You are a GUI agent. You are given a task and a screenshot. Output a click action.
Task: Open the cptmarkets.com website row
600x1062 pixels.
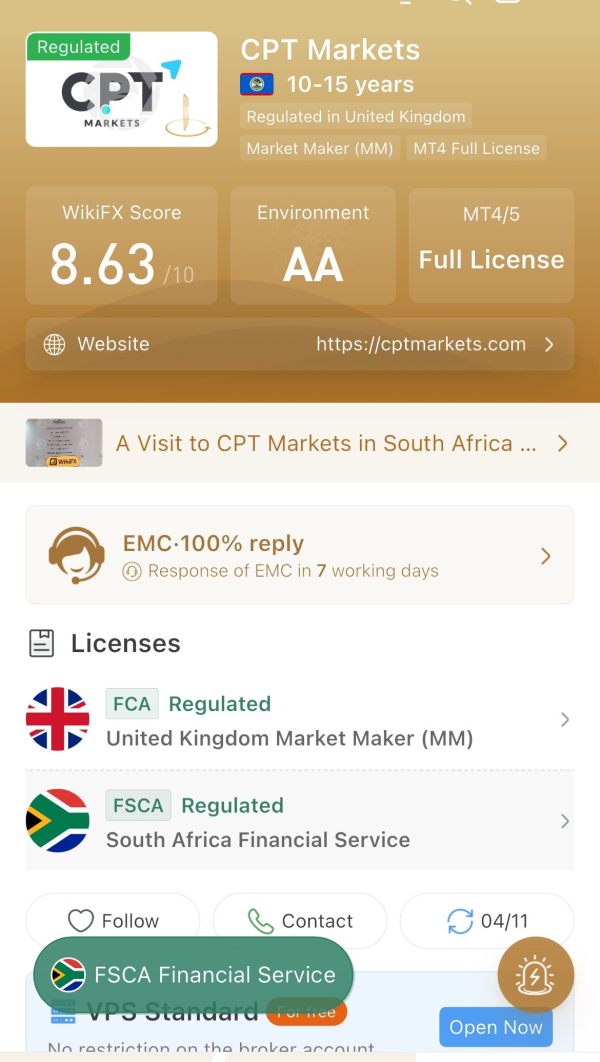coord(299,344)
